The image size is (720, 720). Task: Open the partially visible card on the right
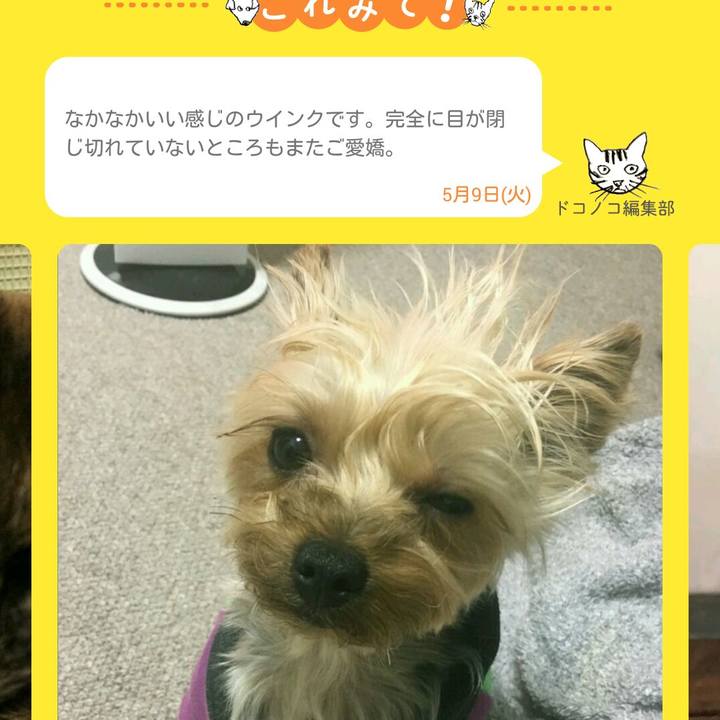pos(704,480)
